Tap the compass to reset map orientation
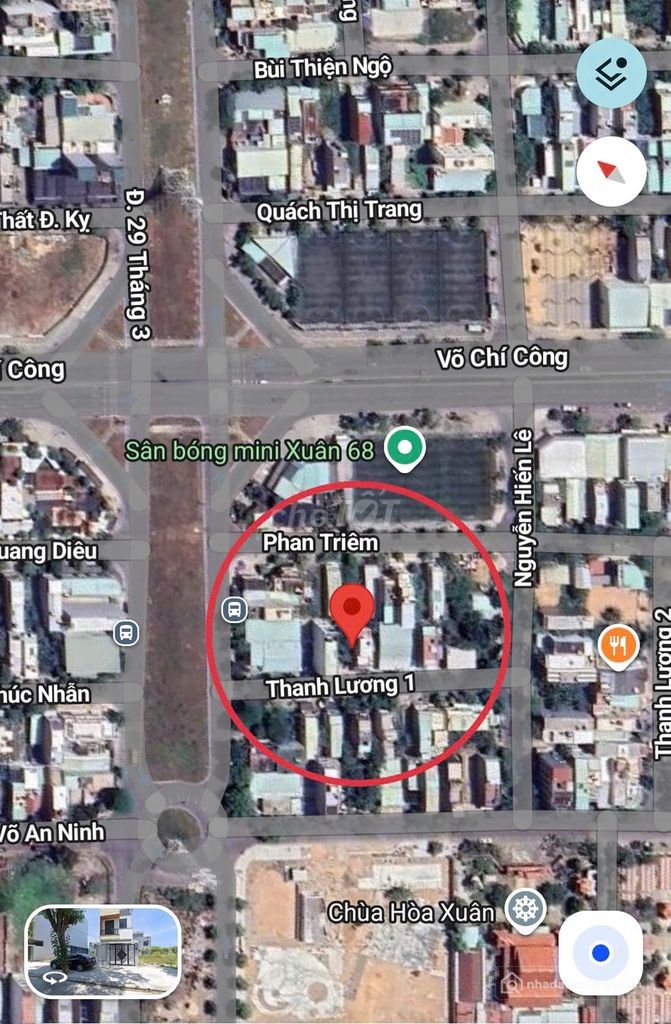The image size is (671, 1024). point(611,171)
